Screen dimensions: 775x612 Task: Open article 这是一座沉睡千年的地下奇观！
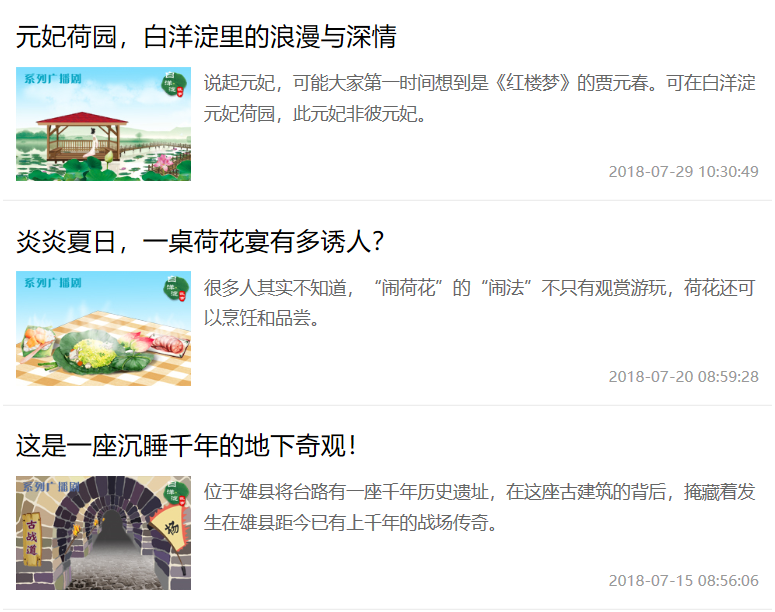tap(186, 446)
